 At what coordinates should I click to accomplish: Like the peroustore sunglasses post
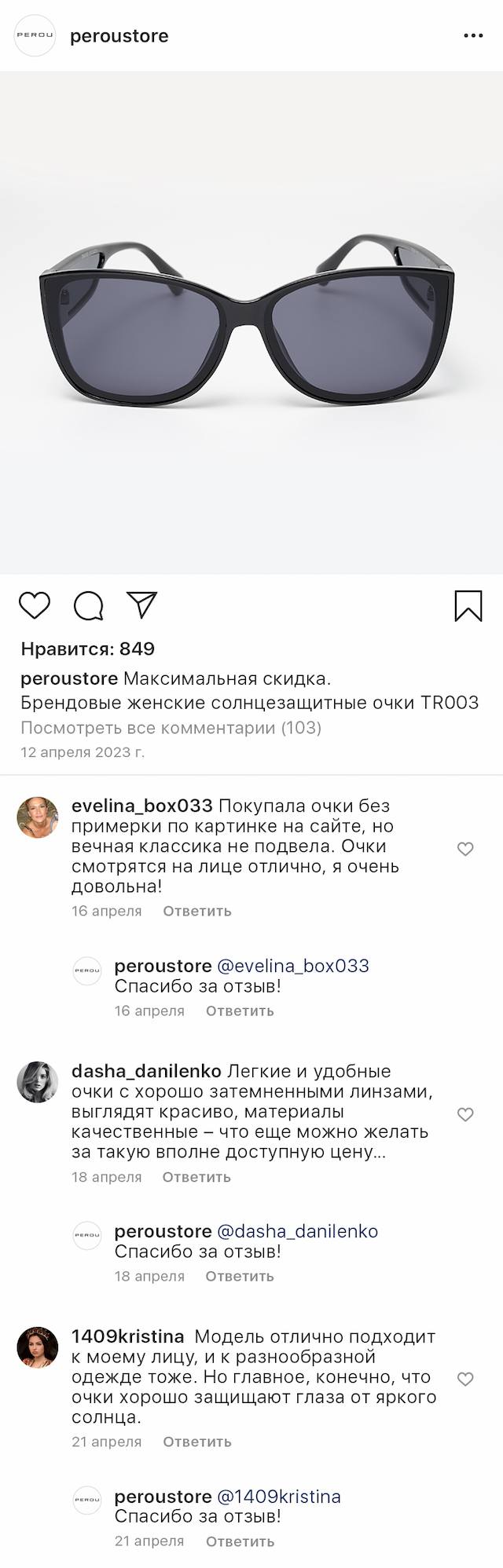click(x=35, y=605)
